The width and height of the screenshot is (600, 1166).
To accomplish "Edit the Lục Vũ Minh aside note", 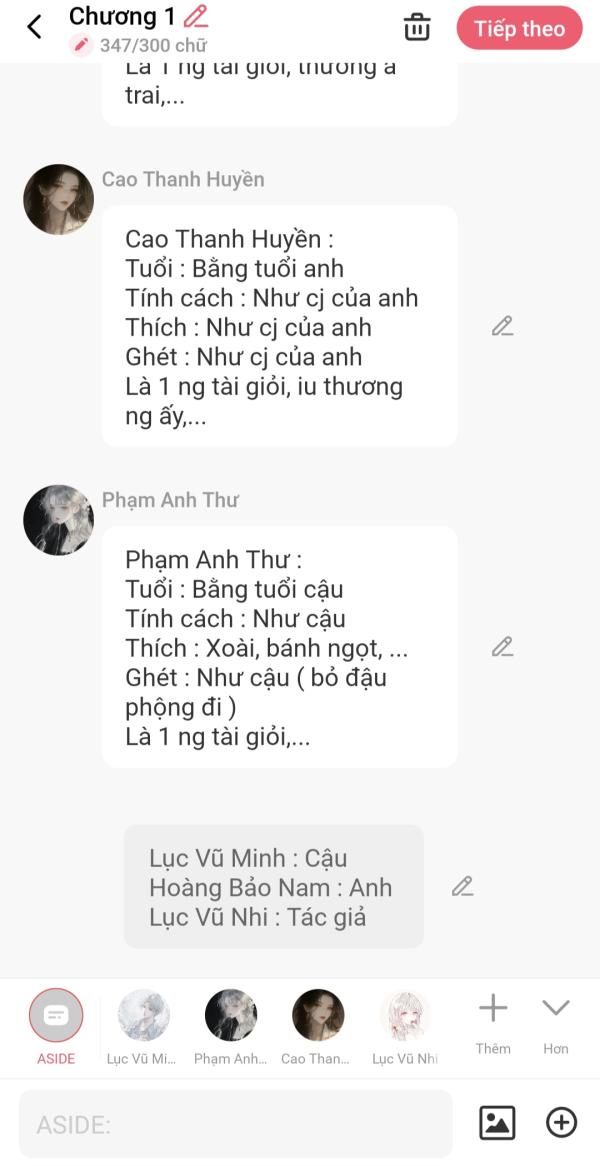I will pos(462,886).
